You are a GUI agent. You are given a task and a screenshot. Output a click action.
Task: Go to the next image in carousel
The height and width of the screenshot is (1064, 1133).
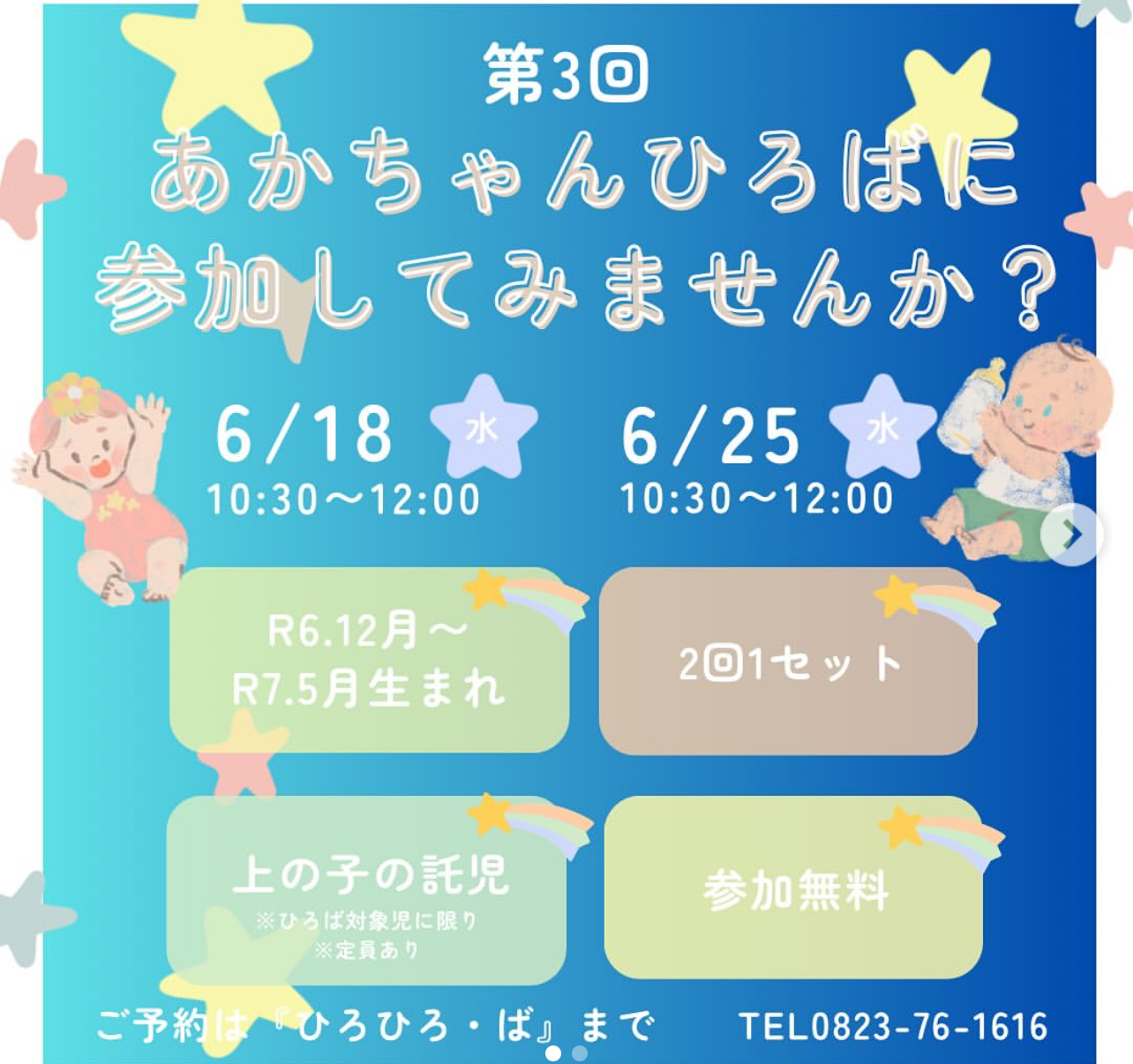coord(1071,534)
